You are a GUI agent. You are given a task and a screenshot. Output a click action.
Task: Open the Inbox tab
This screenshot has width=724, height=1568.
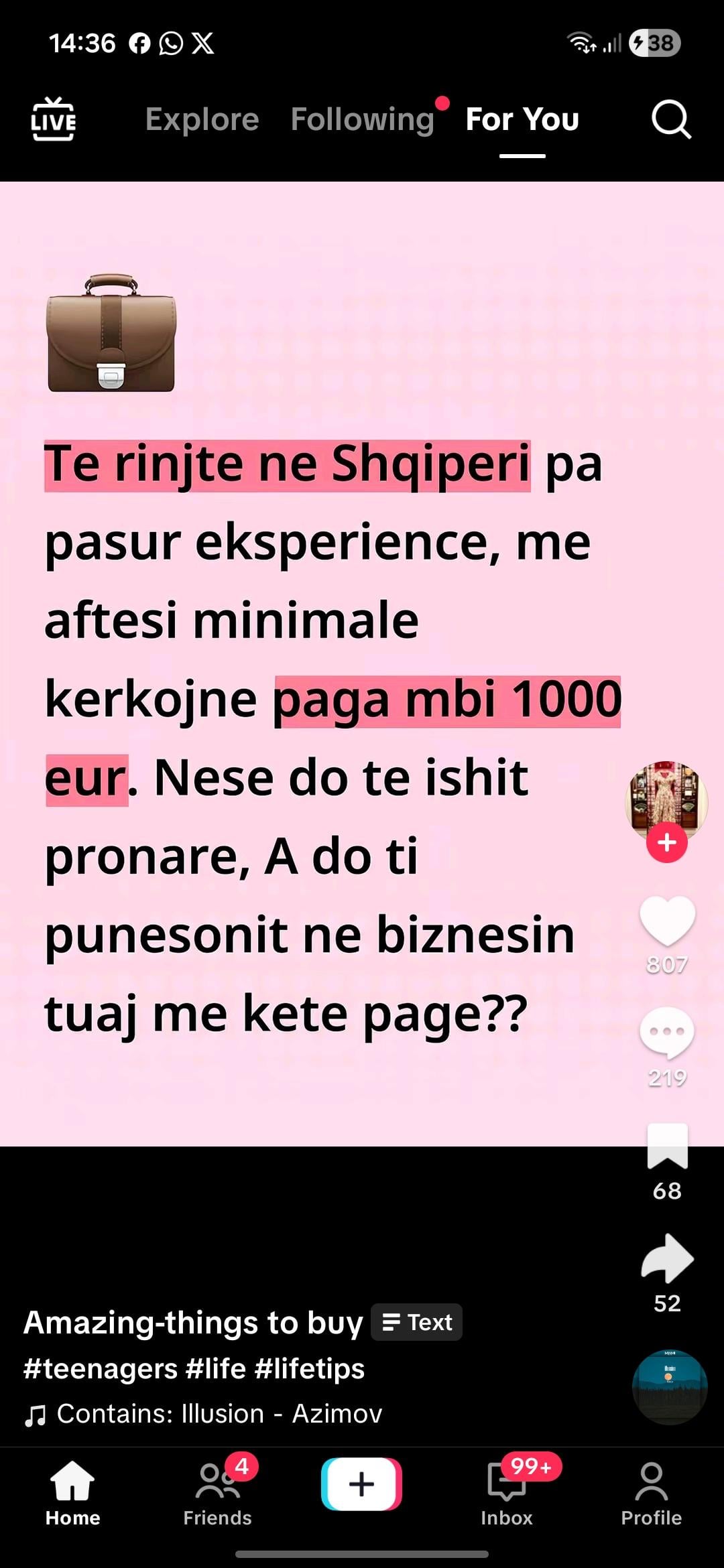(x=507, y=1491)
